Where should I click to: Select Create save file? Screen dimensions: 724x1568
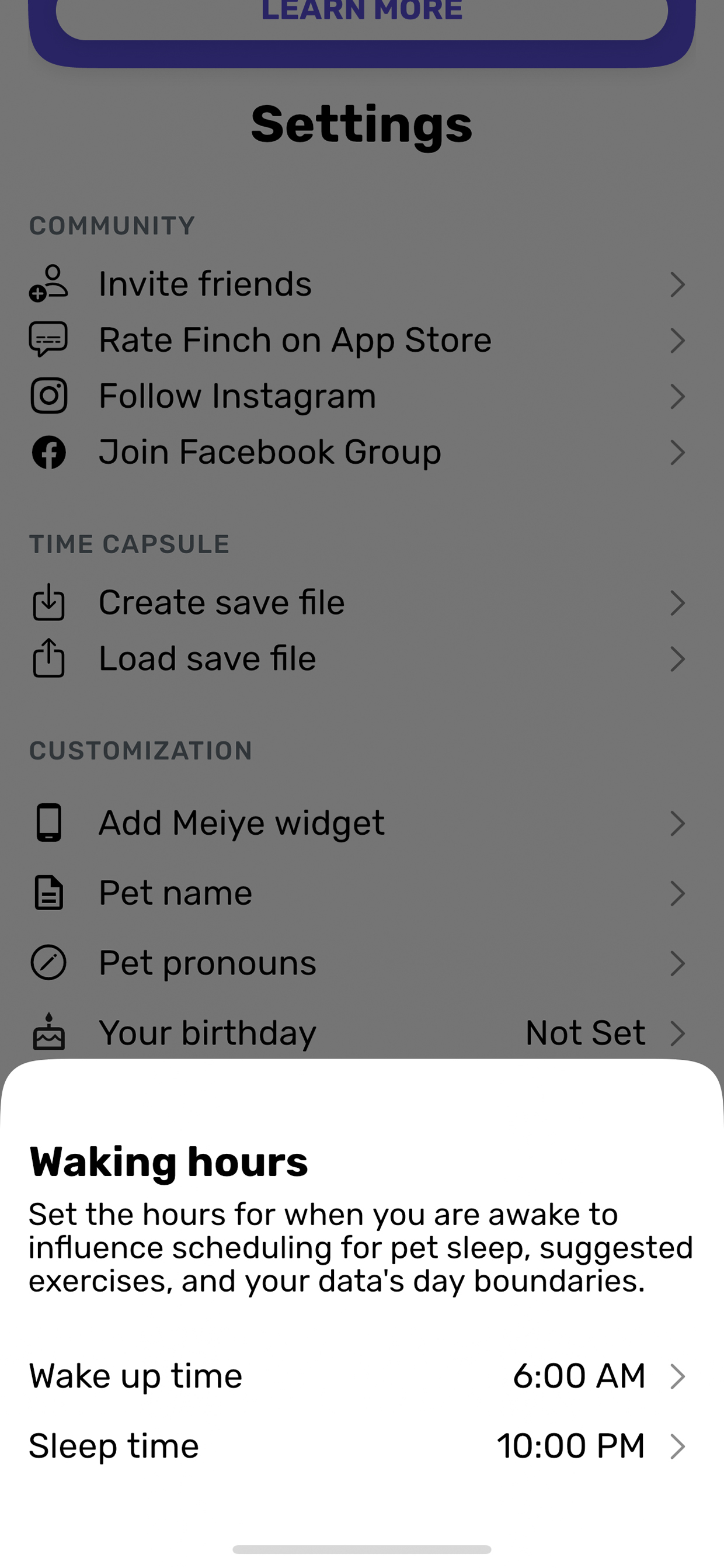pos(361,603)
